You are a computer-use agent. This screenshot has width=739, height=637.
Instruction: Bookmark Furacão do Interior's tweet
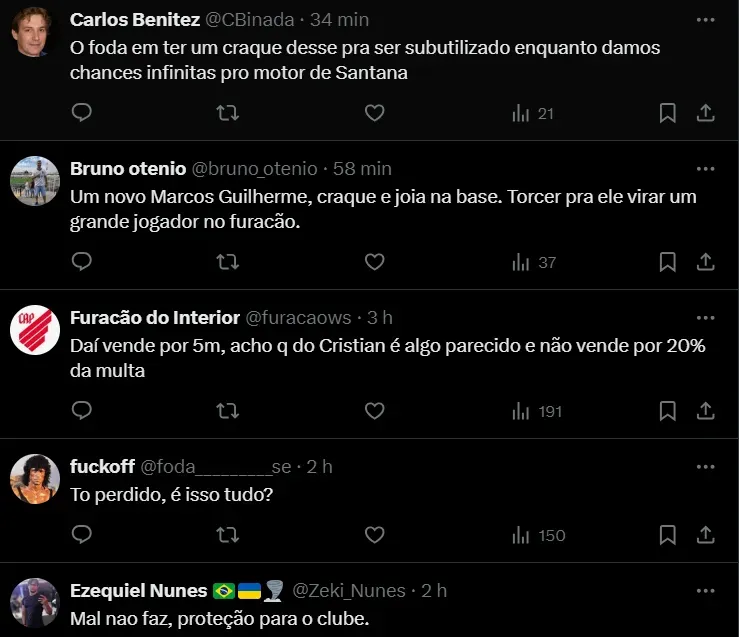tap(667, 410)
